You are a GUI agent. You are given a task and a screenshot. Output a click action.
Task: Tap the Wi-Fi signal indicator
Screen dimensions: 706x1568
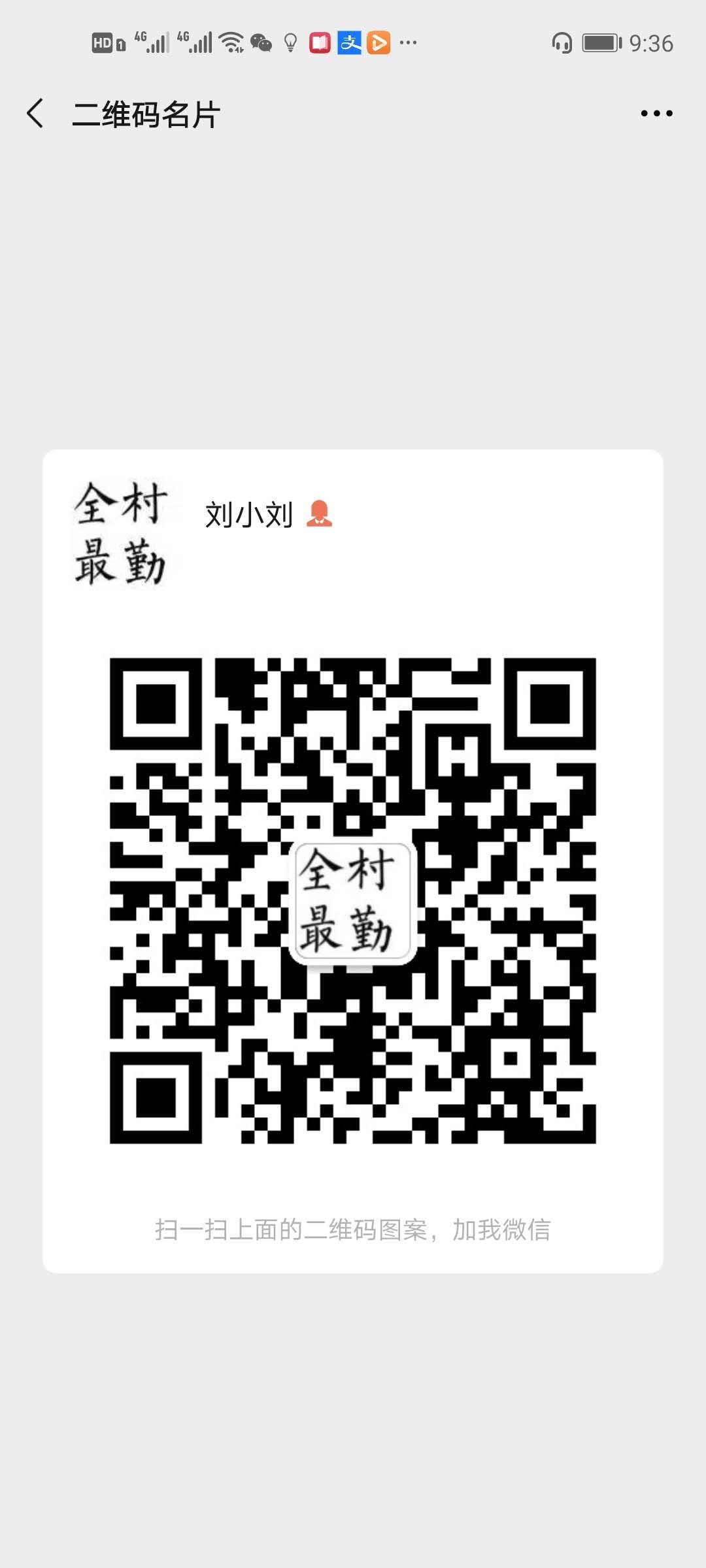229,43
